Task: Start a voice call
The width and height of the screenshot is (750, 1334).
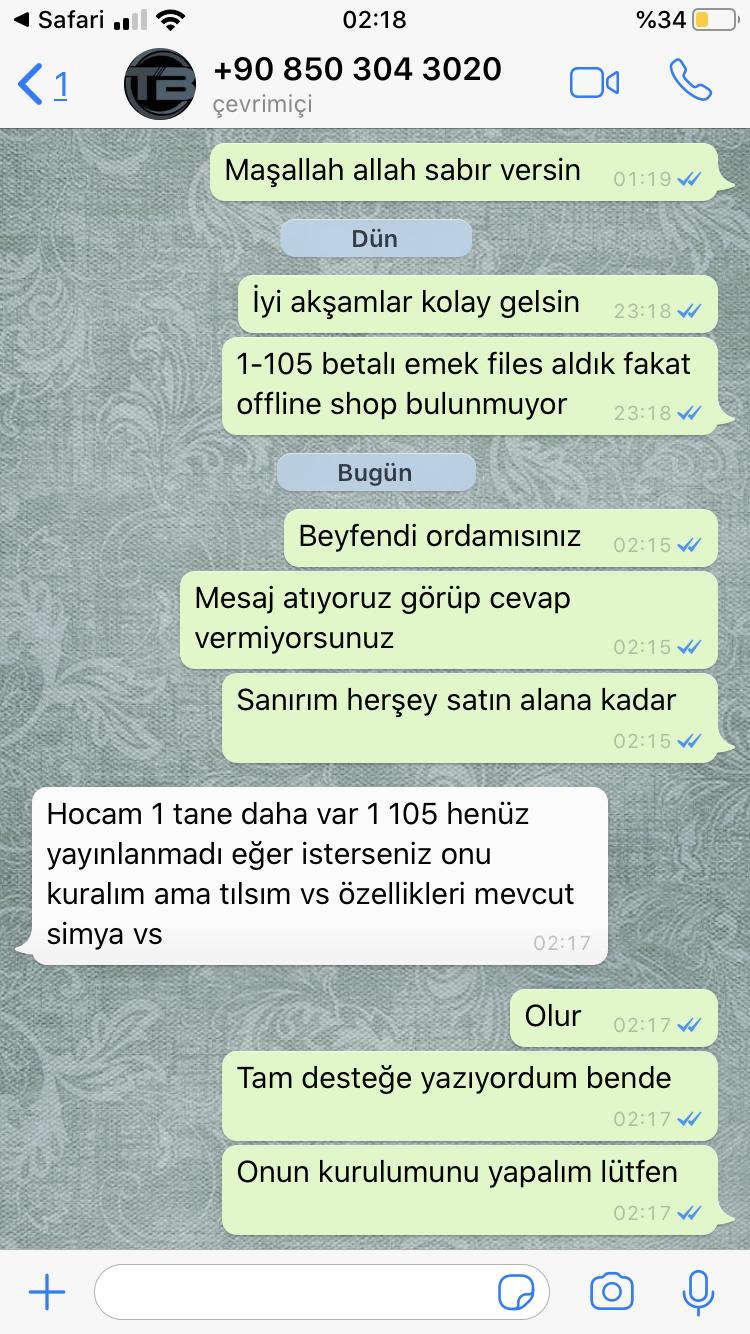Action: 691,82
